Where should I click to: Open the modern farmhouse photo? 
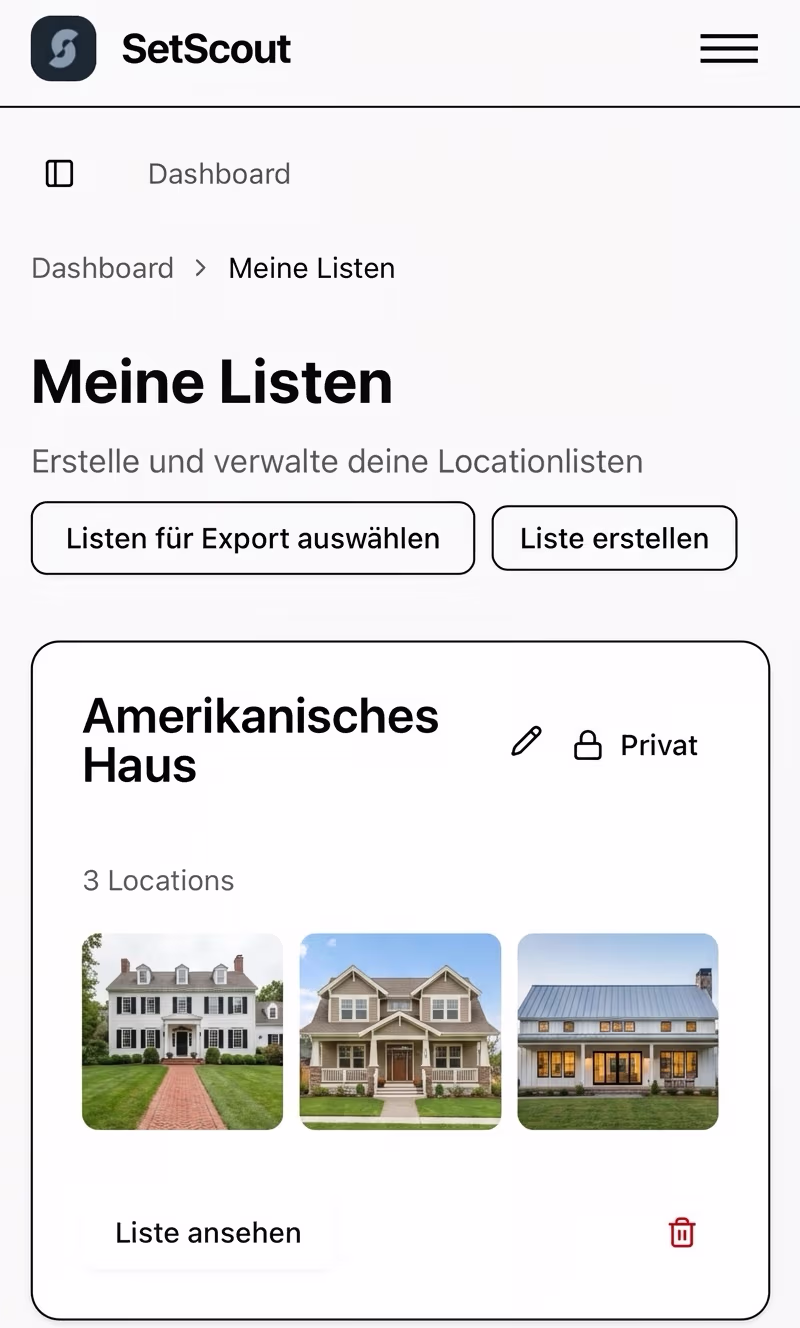618,1031
